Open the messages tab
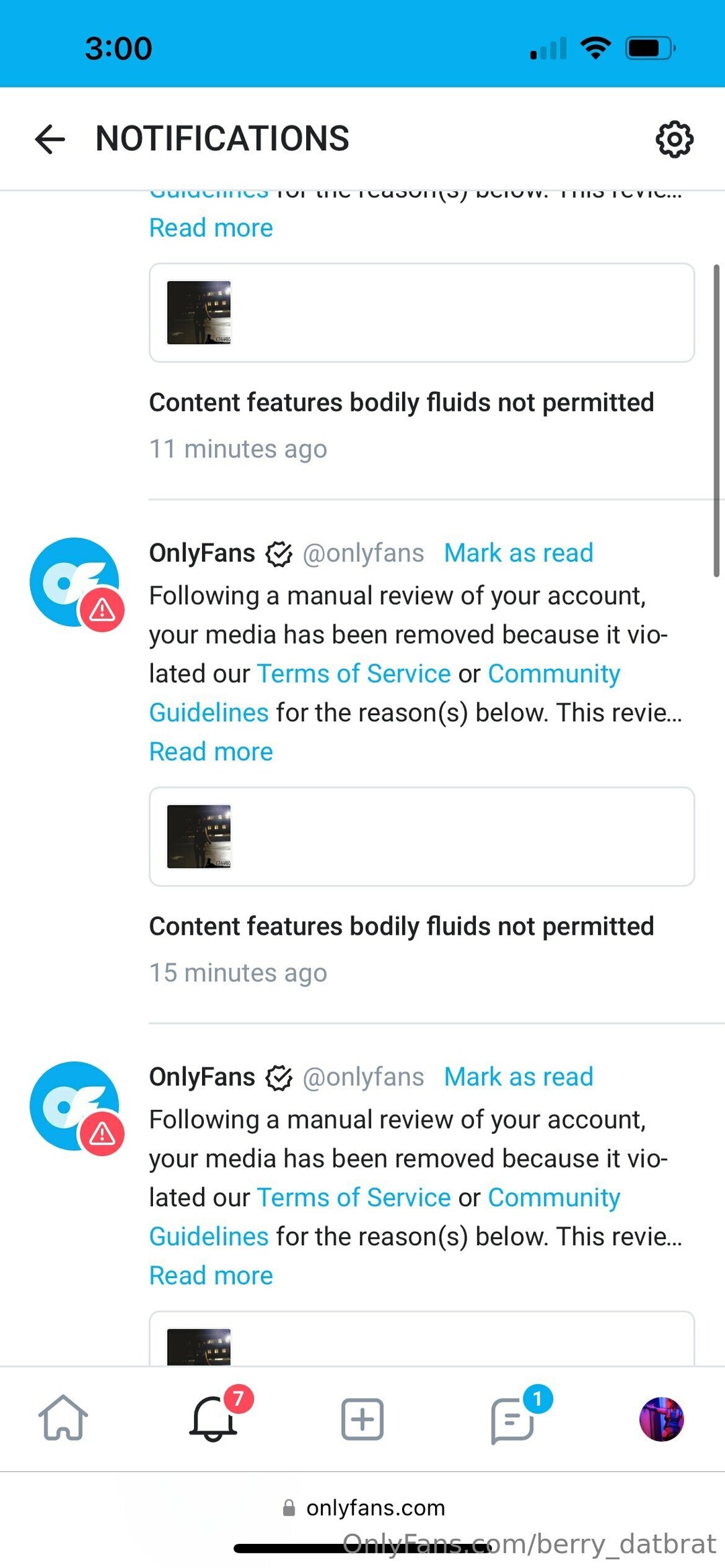725x1568 pixels. 513,1418
